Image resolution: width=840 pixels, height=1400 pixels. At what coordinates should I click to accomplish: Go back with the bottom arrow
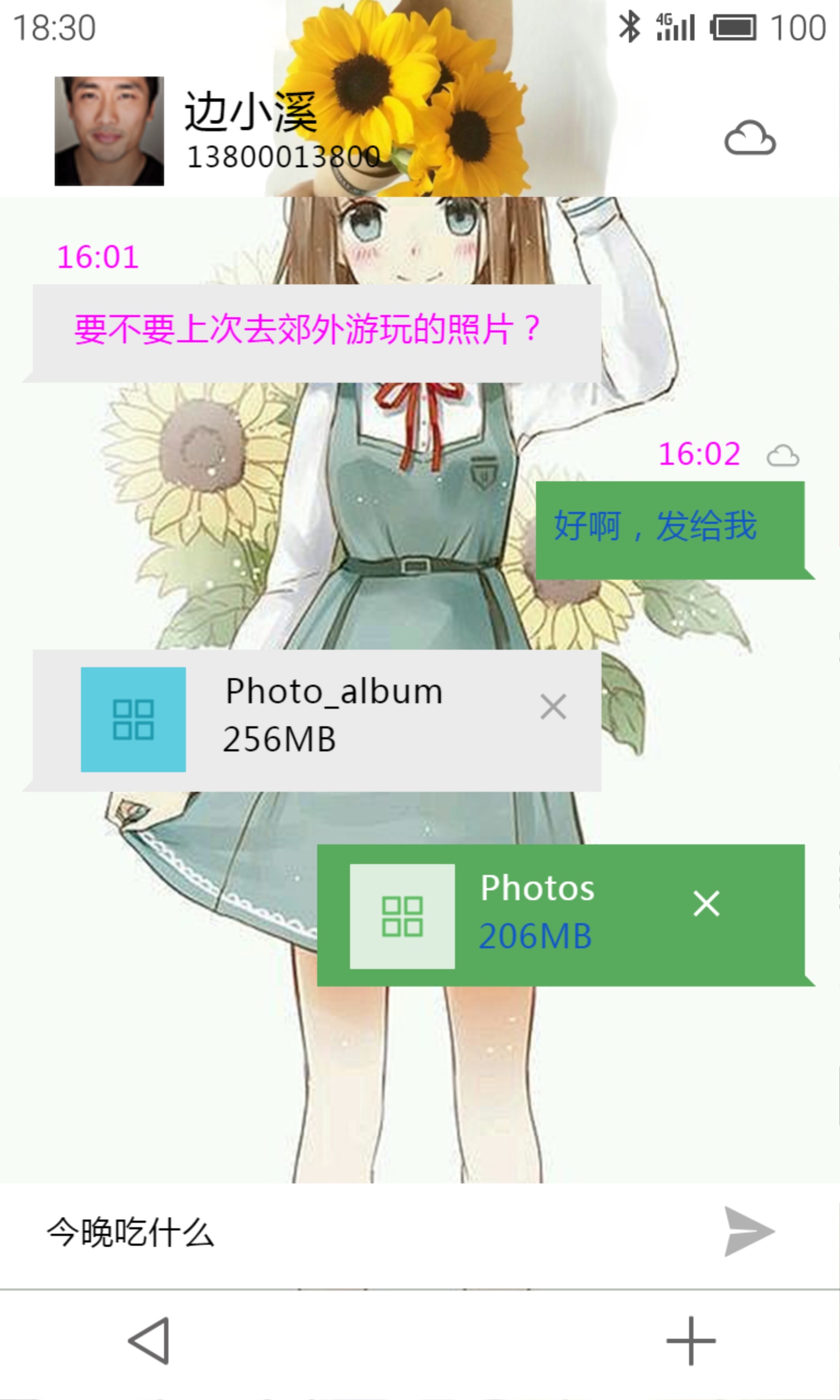[149, 1340]
